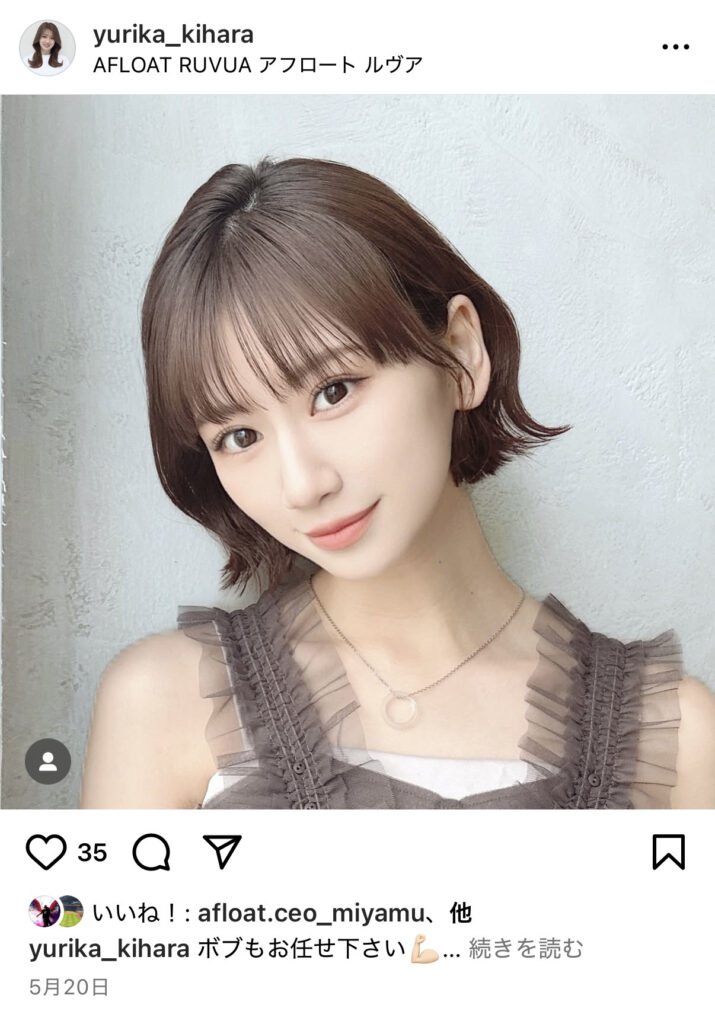Expand the caption with 続きを読む
The width and height of the screenshot is (715, 1024).
pos(526,948)
